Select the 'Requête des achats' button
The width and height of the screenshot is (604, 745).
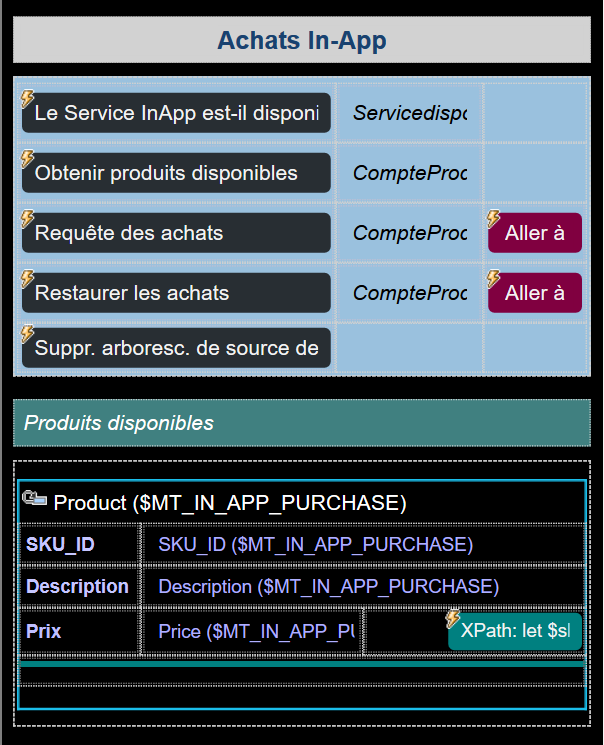tap(176, 233)
